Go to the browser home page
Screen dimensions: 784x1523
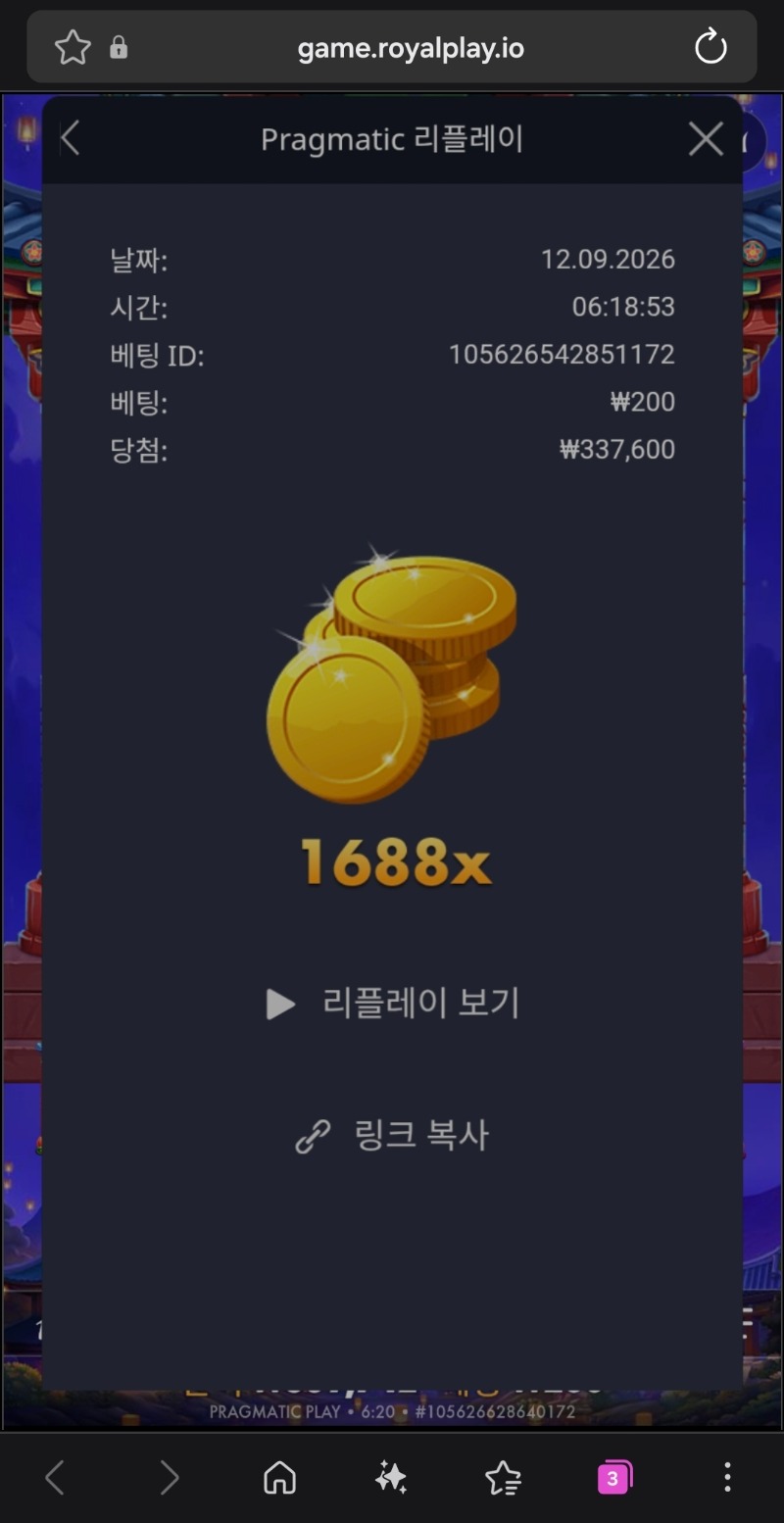280,1477
